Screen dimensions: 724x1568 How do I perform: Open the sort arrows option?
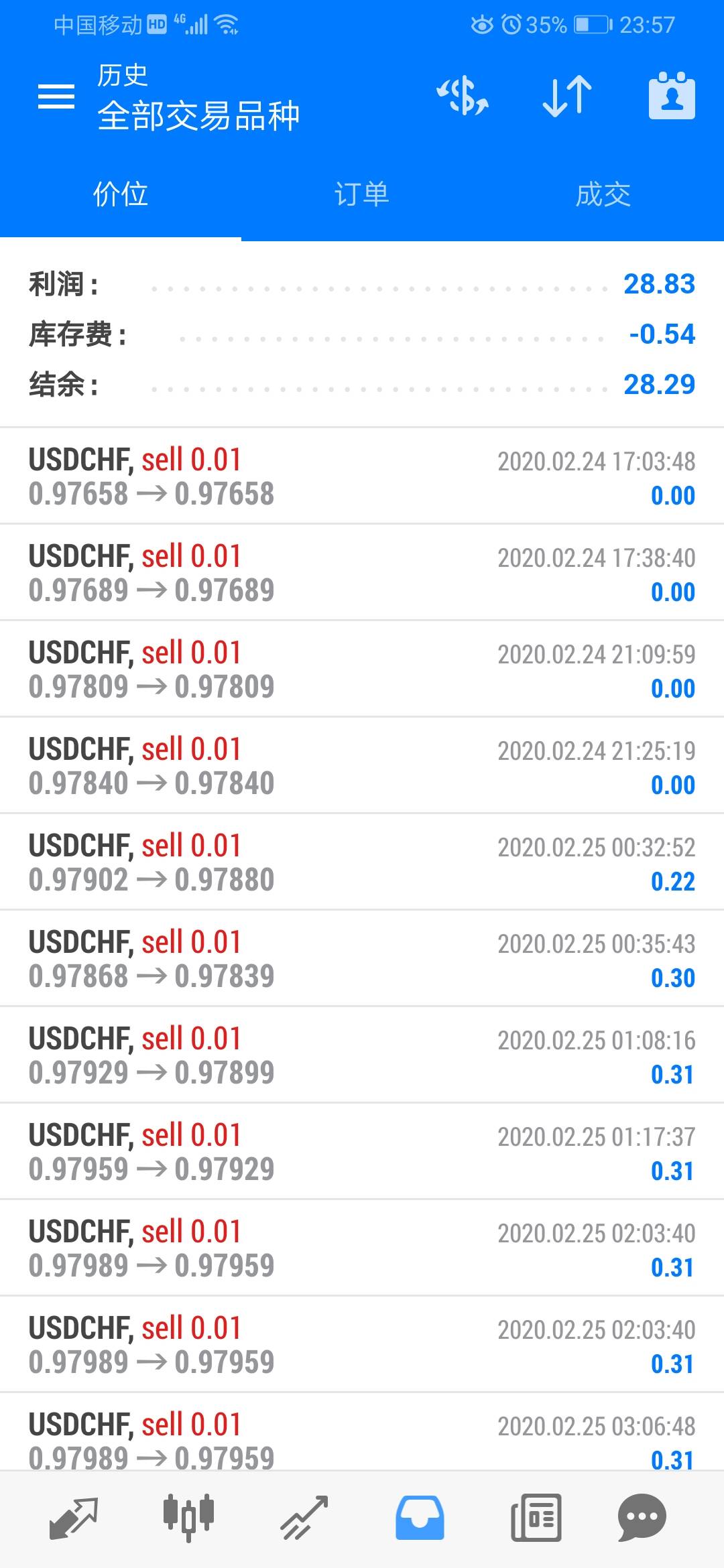[567, 96]
